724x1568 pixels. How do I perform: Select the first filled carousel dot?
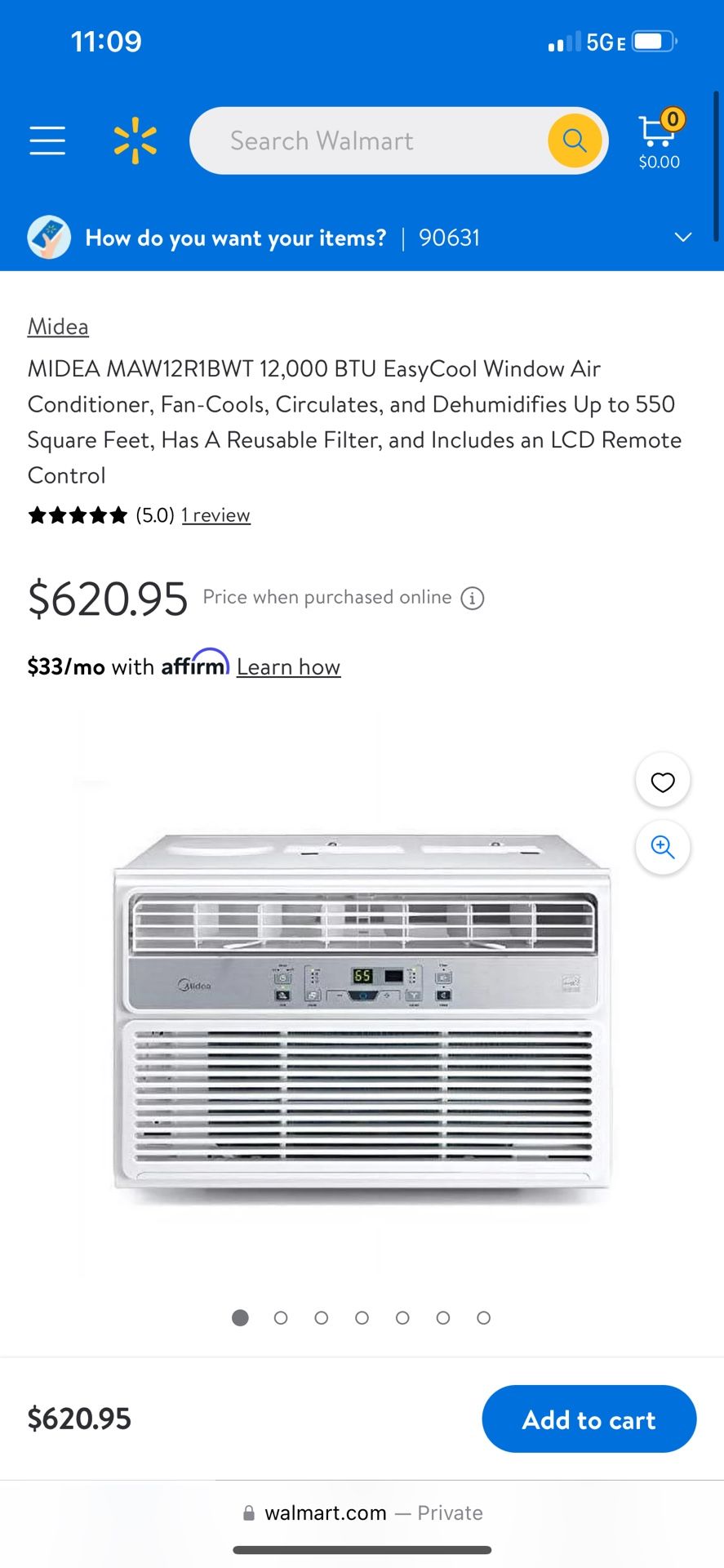click(x=240, y=1317)
